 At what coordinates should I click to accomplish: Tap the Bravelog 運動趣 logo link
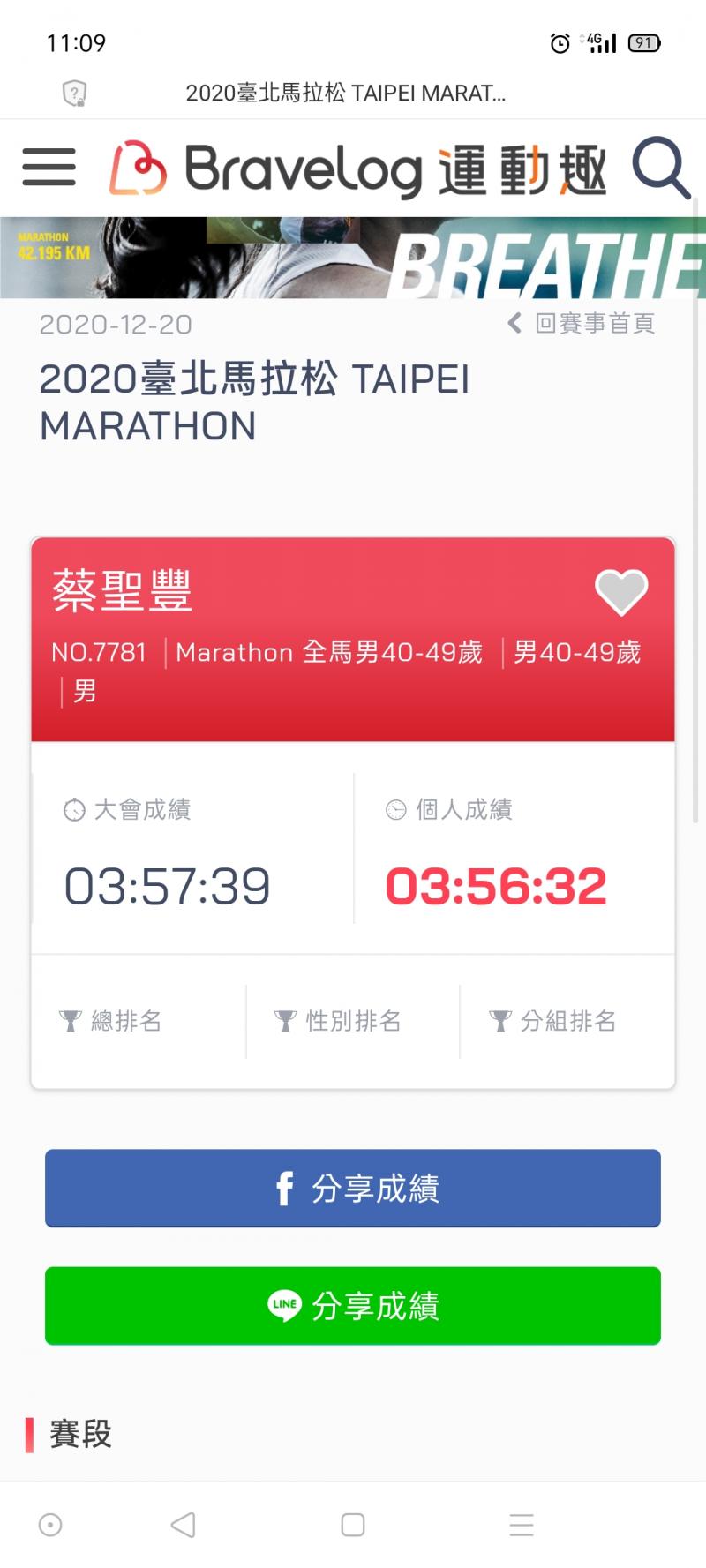(x=358, y=169)
